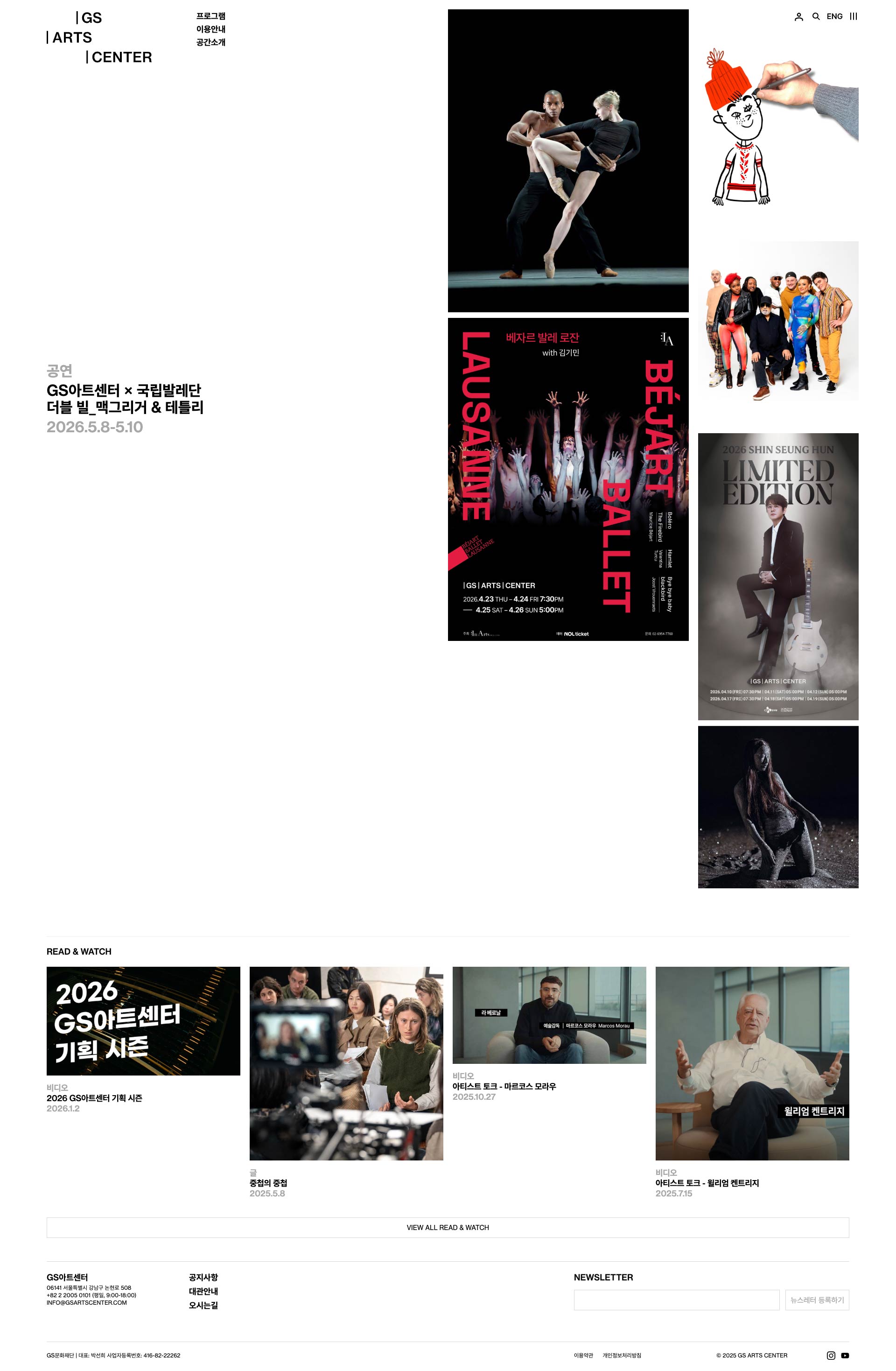Screen dimensions: 896x1371
Task: Tap 뉴스레터 등록하기 button
Action: (817, 1300)
